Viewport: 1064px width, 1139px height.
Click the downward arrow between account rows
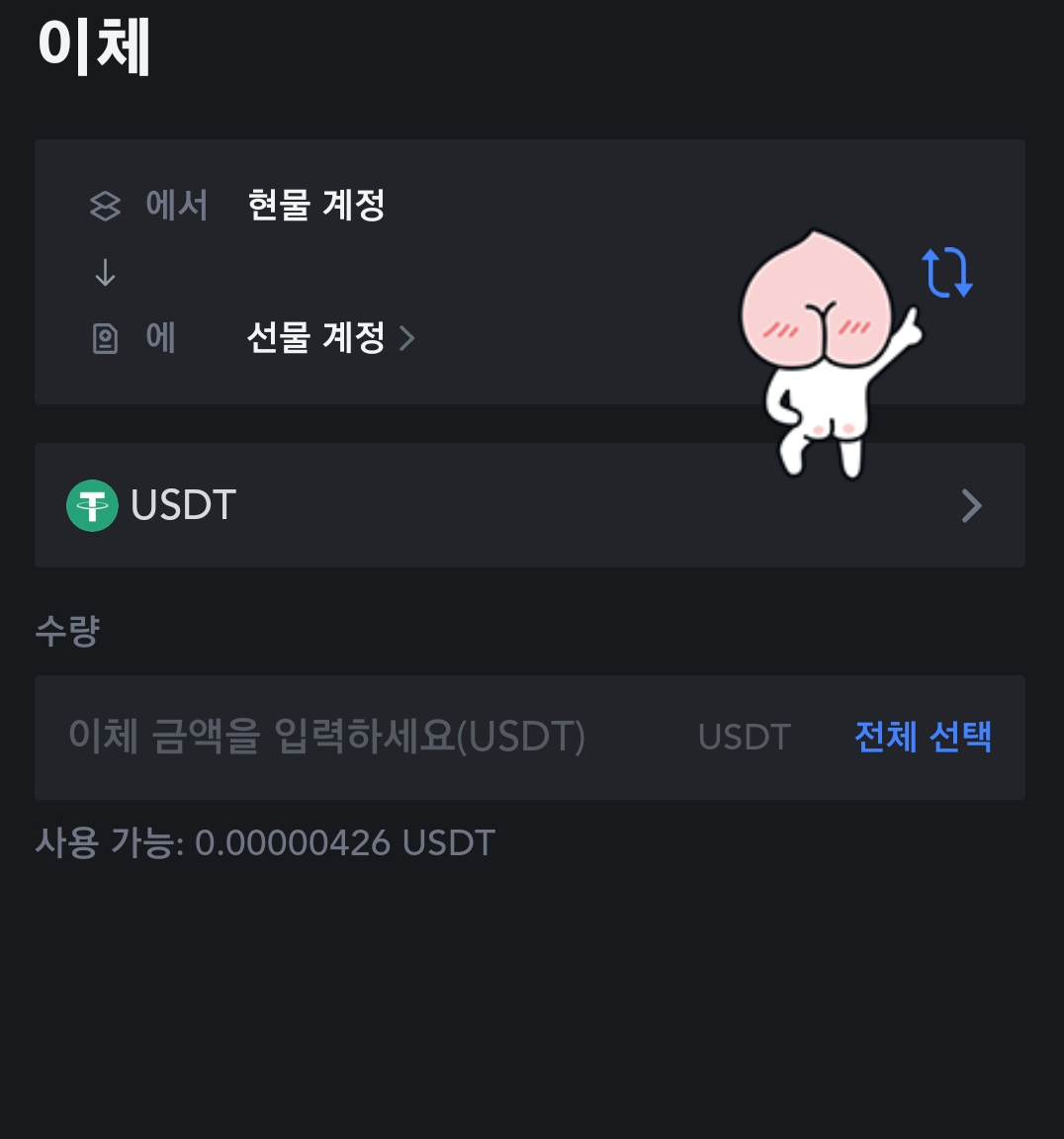coord(104,274)
